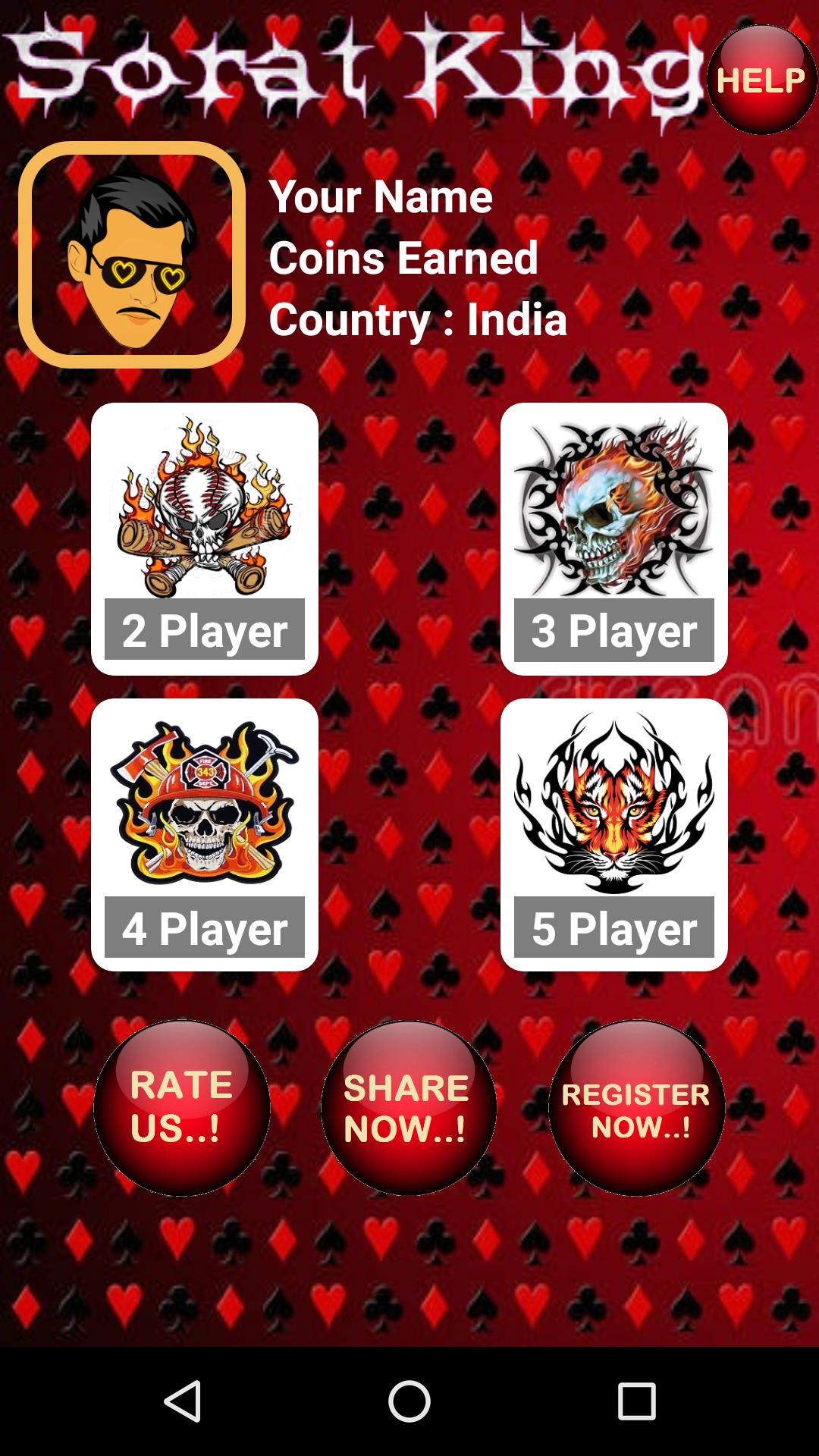Open the Help button
The width and height of the screenshot is (819, 1456).
pyautogui.click(x=761, y=80)
